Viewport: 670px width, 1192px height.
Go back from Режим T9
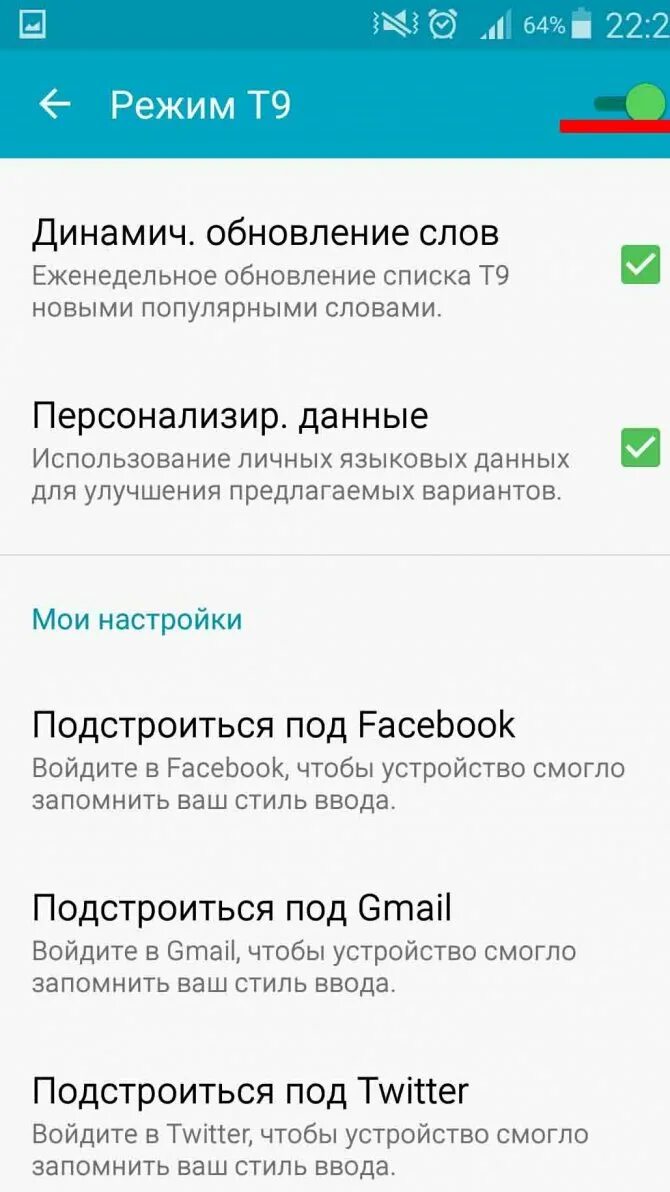click(x=55, y=104)
